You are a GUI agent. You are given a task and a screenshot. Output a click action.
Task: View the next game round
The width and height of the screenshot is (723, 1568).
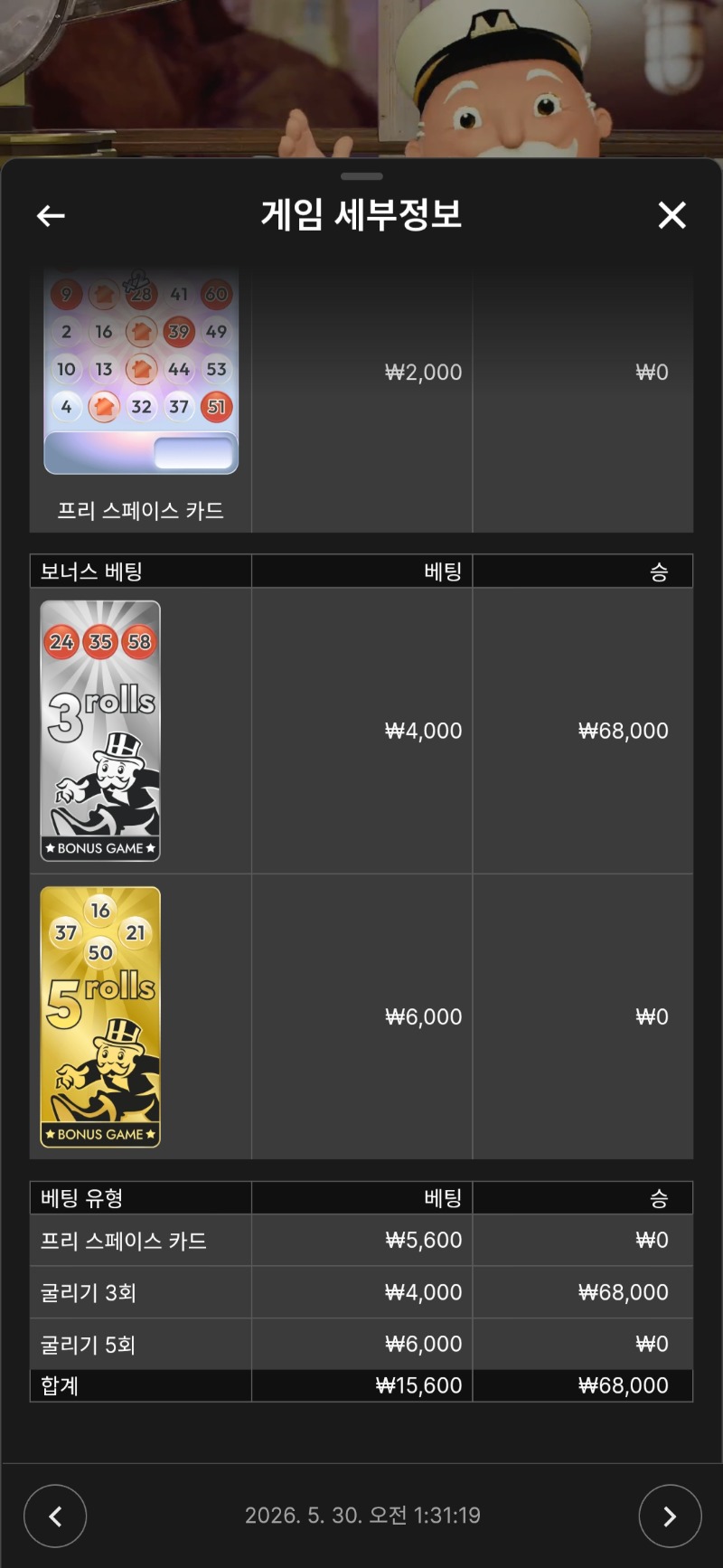click(x=670, y=1516)
